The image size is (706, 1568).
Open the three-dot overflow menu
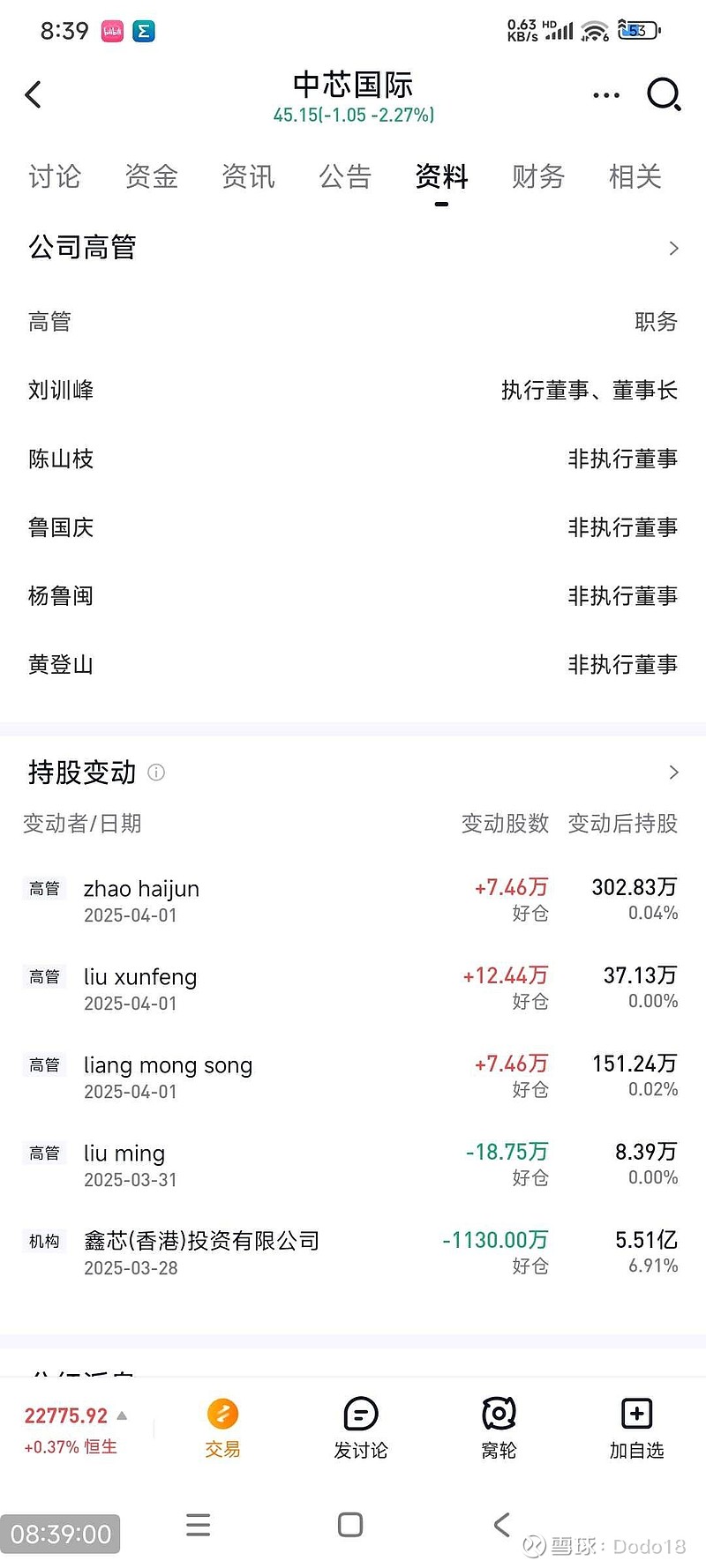tap(605, 94)
